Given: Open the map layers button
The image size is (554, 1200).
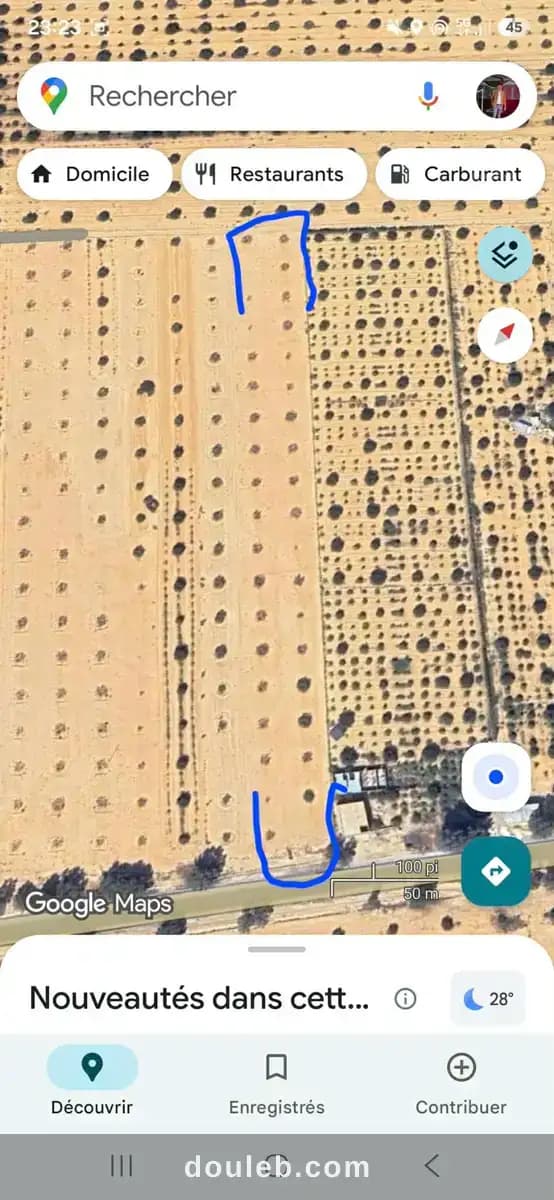Looking at the screenshot, I should coord(505,255).
